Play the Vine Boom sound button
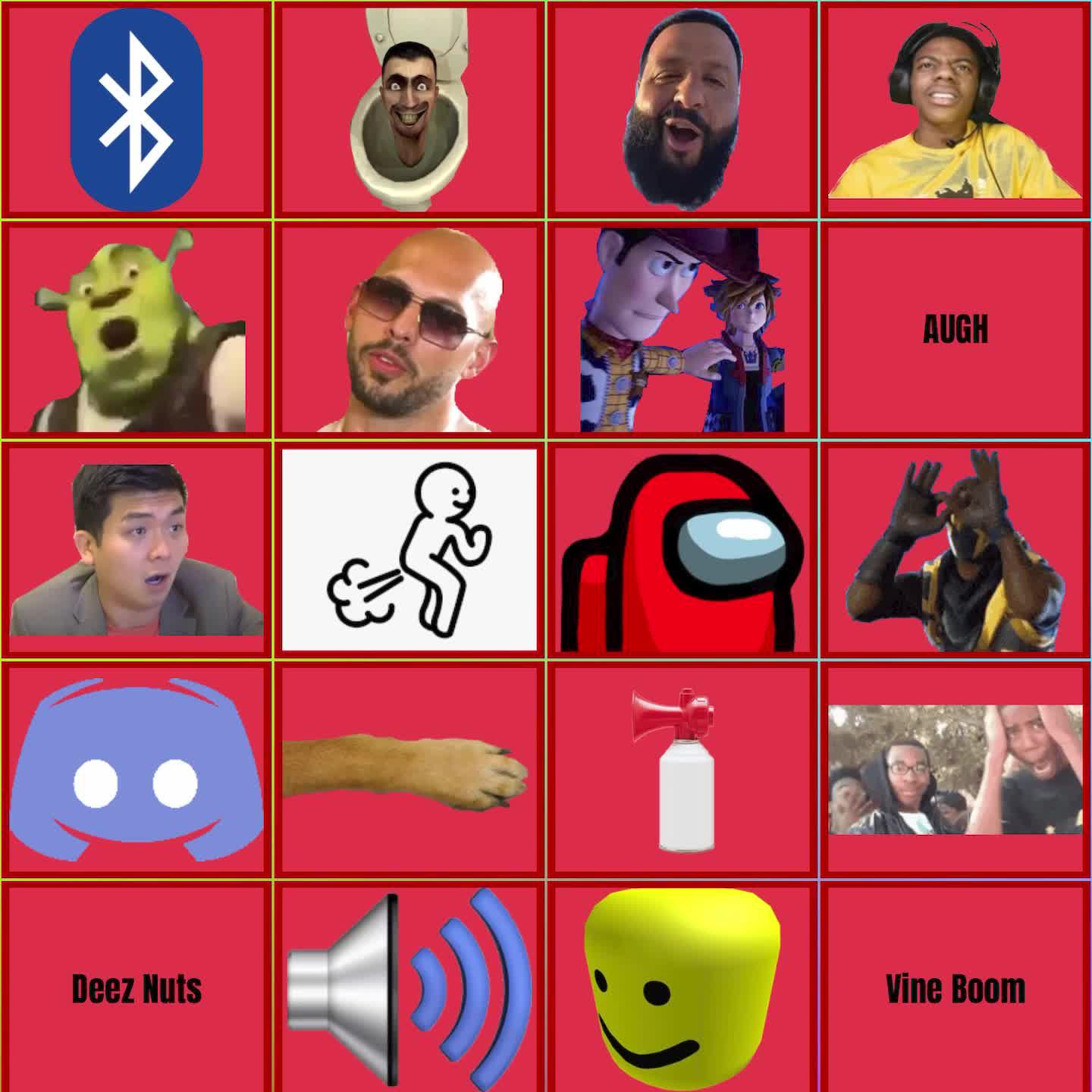1092x1092 pixels. click(955, 988)
